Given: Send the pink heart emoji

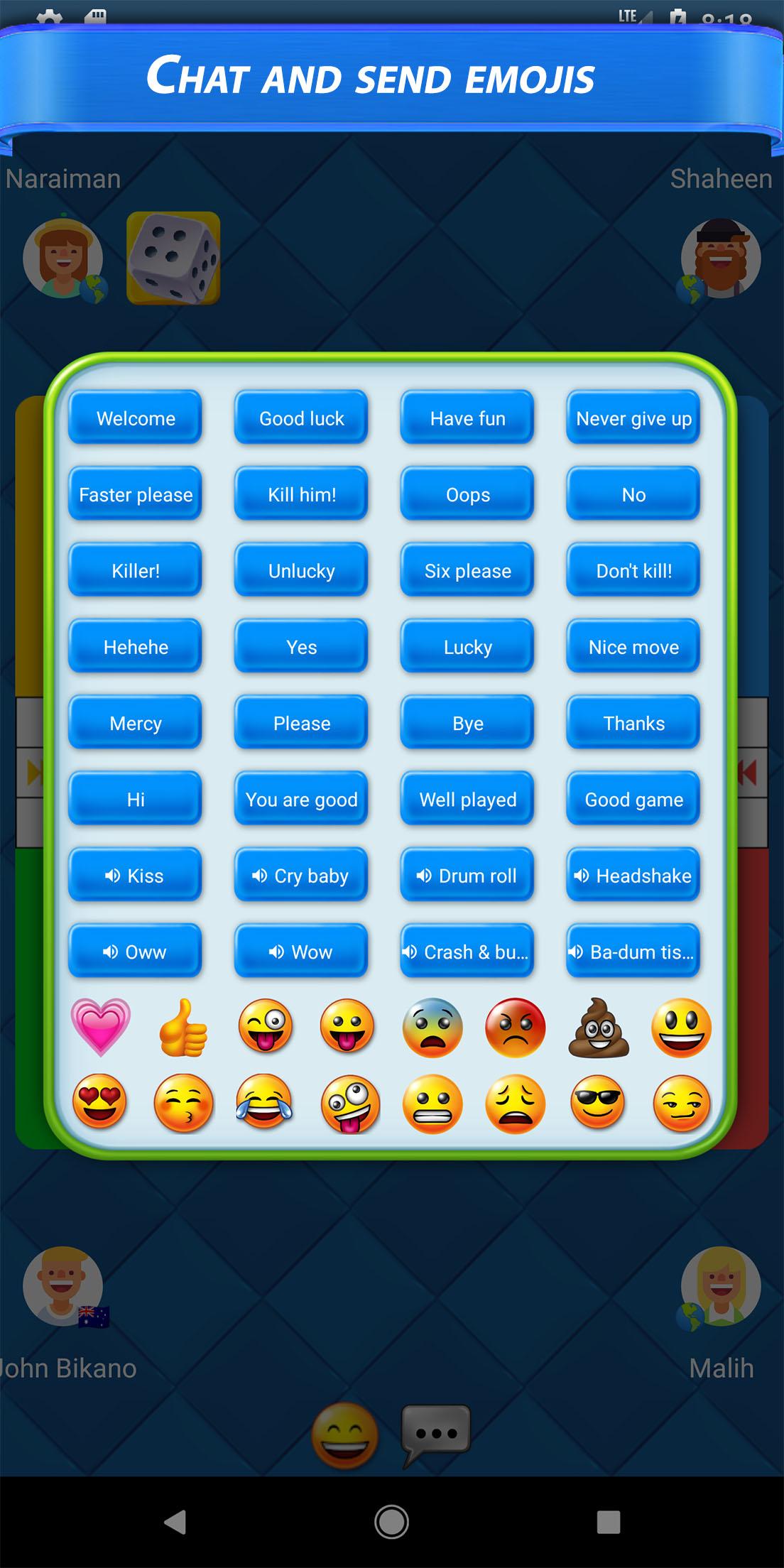Looking at the screenshot, I should pyautogui.click(x=101, y=1026).
